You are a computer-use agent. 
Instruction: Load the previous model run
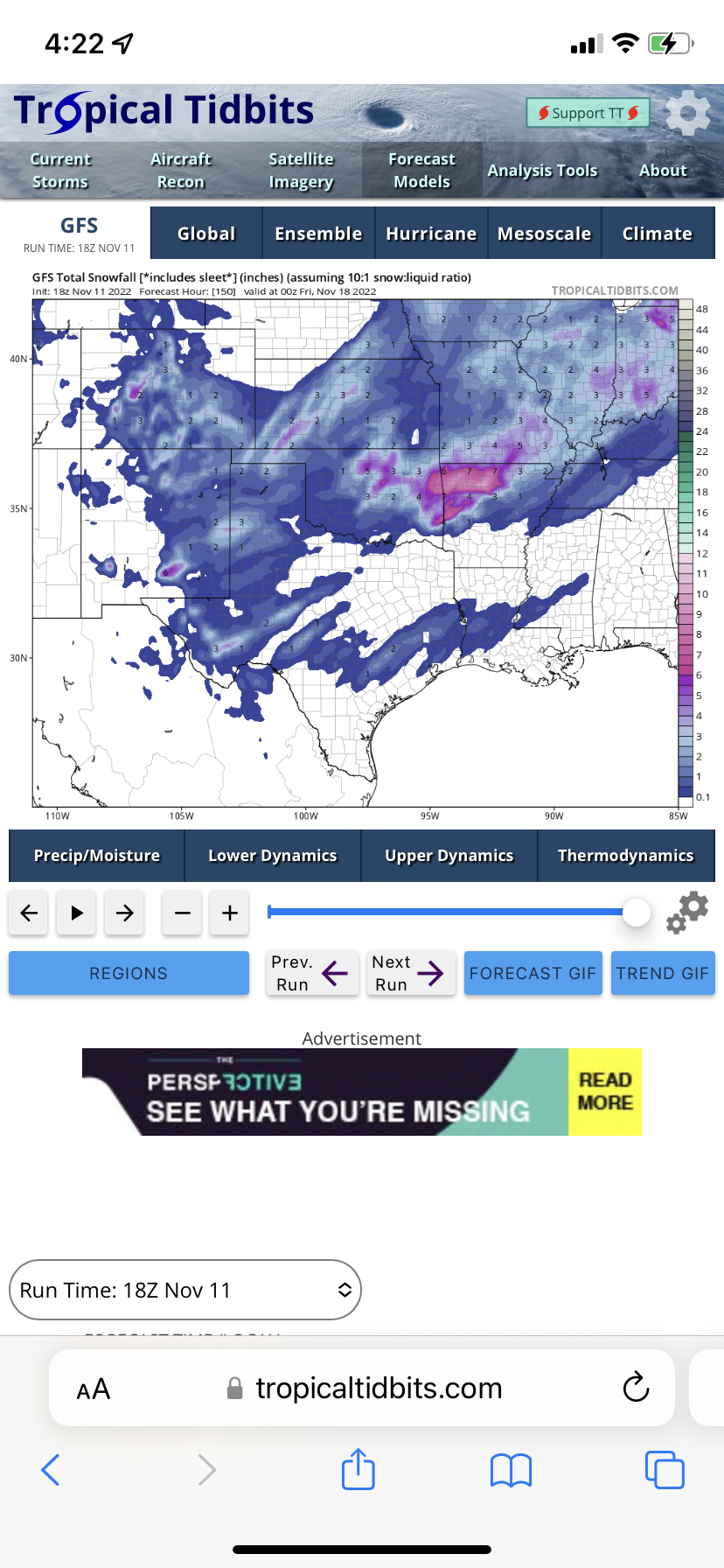coord(312,973)
